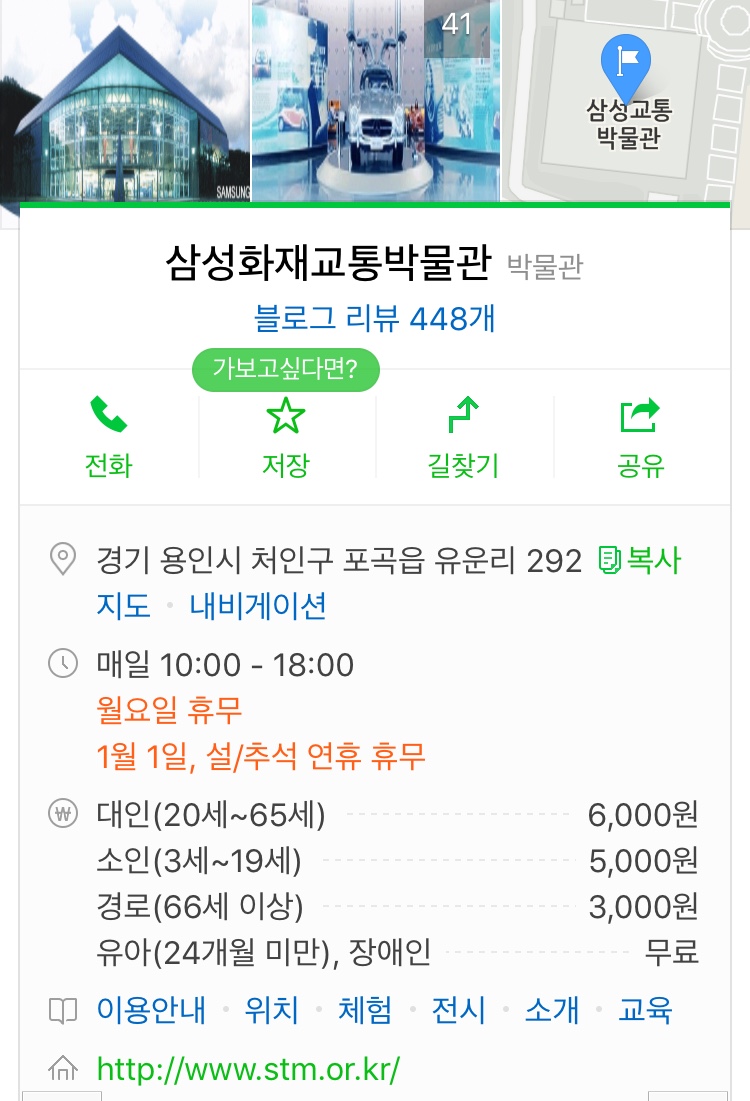Open the 체험 link
The width and height of the screenshot is (750, 1101).
click(x=365, y=1010)
